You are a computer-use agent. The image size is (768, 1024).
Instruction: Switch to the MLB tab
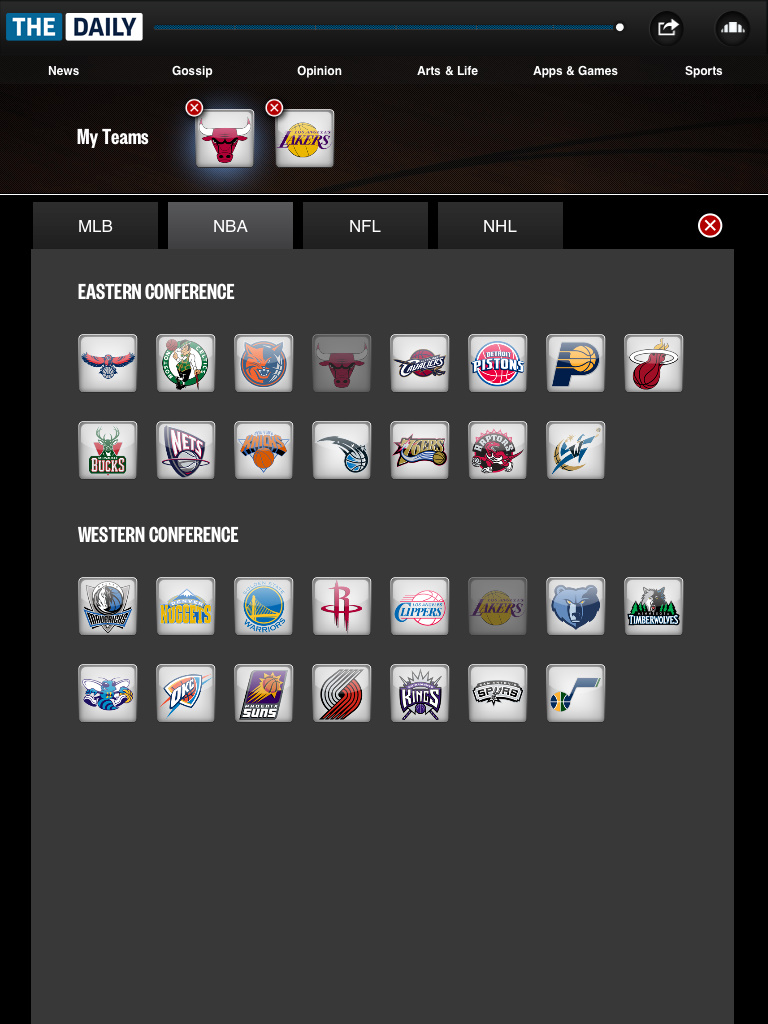click(95, 226)
